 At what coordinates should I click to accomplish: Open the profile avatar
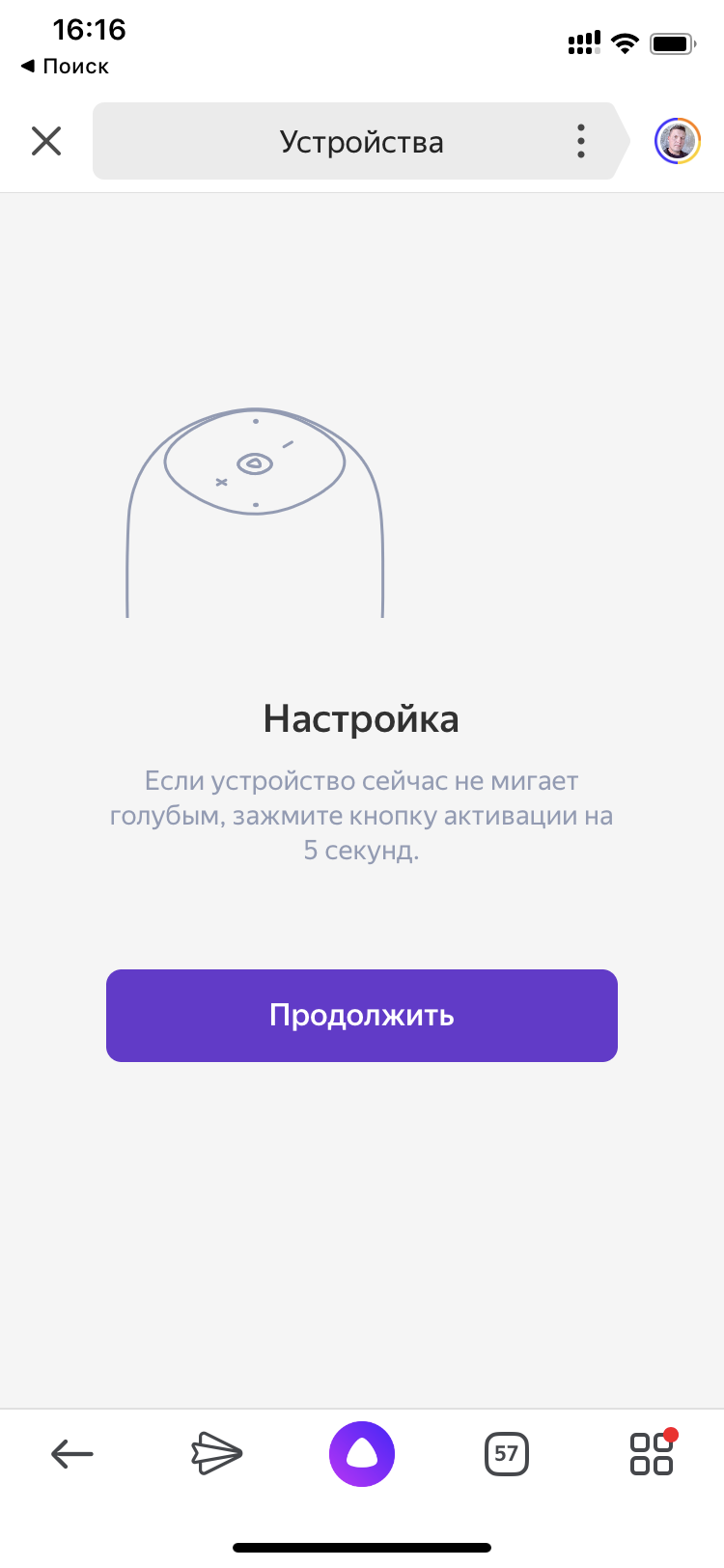pyautogui.click(x=677, y=142)
